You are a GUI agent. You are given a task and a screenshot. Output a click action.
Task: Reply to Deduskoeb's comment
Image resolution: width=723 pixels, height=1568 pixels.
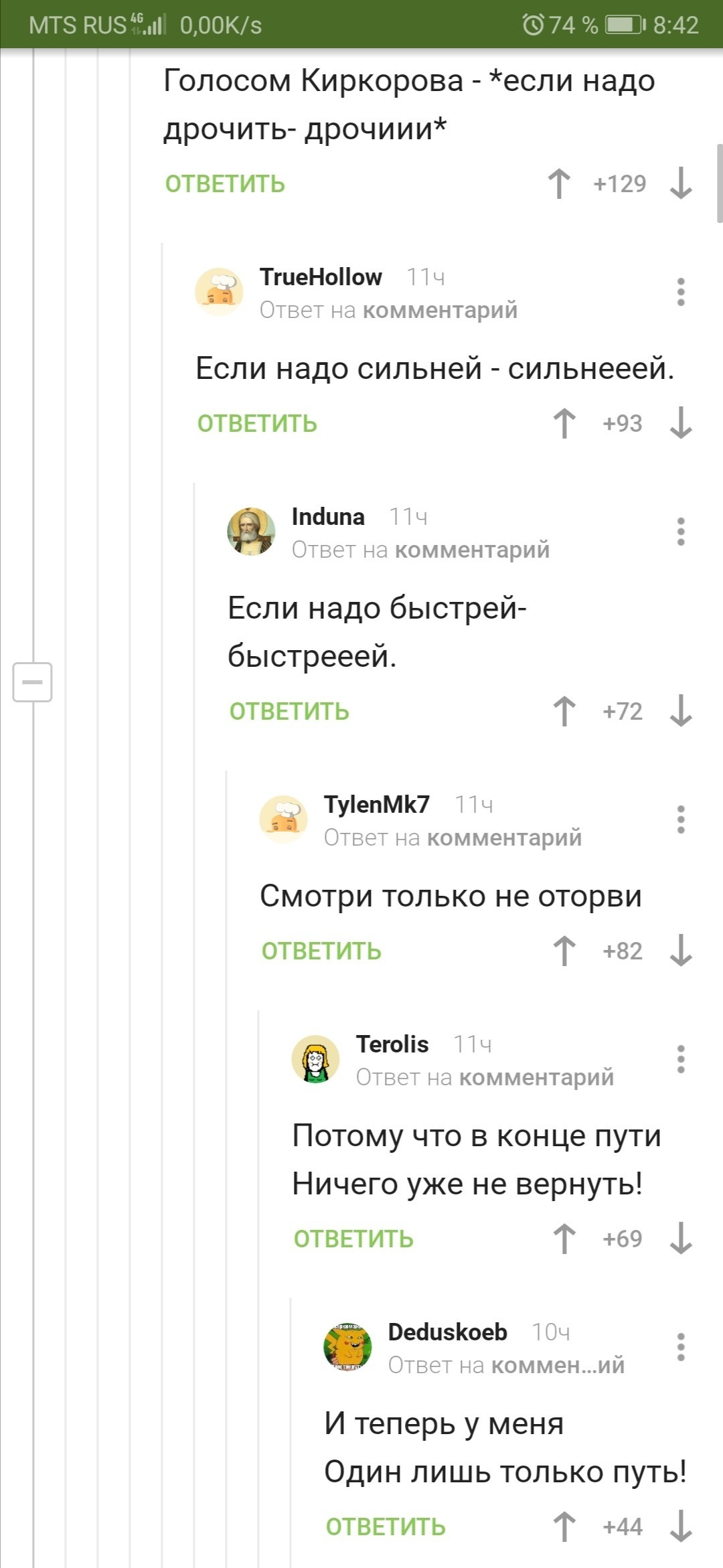coord(386,1527)
